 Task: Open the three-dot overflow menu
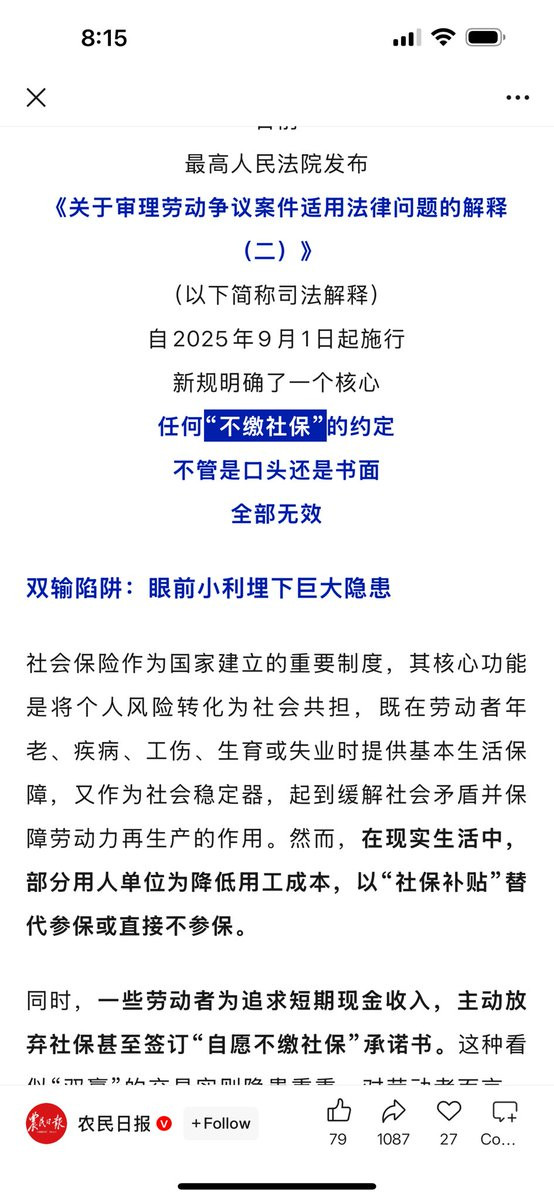[x=517, y=98]
